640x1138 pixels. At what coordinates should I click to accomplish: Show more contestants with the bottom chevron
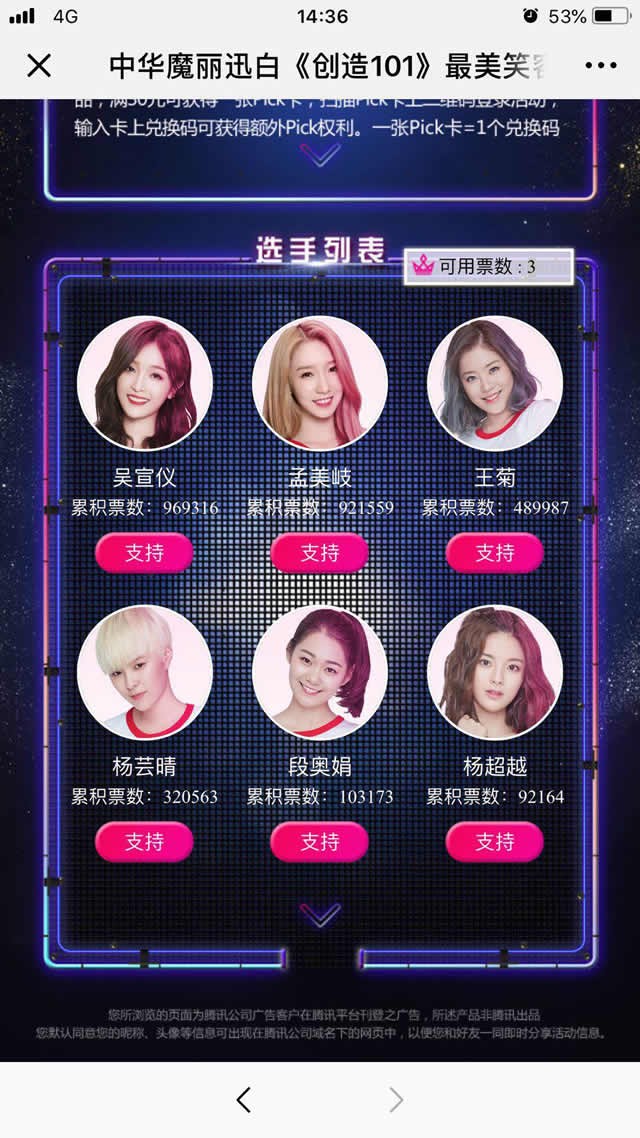point(320,914)
